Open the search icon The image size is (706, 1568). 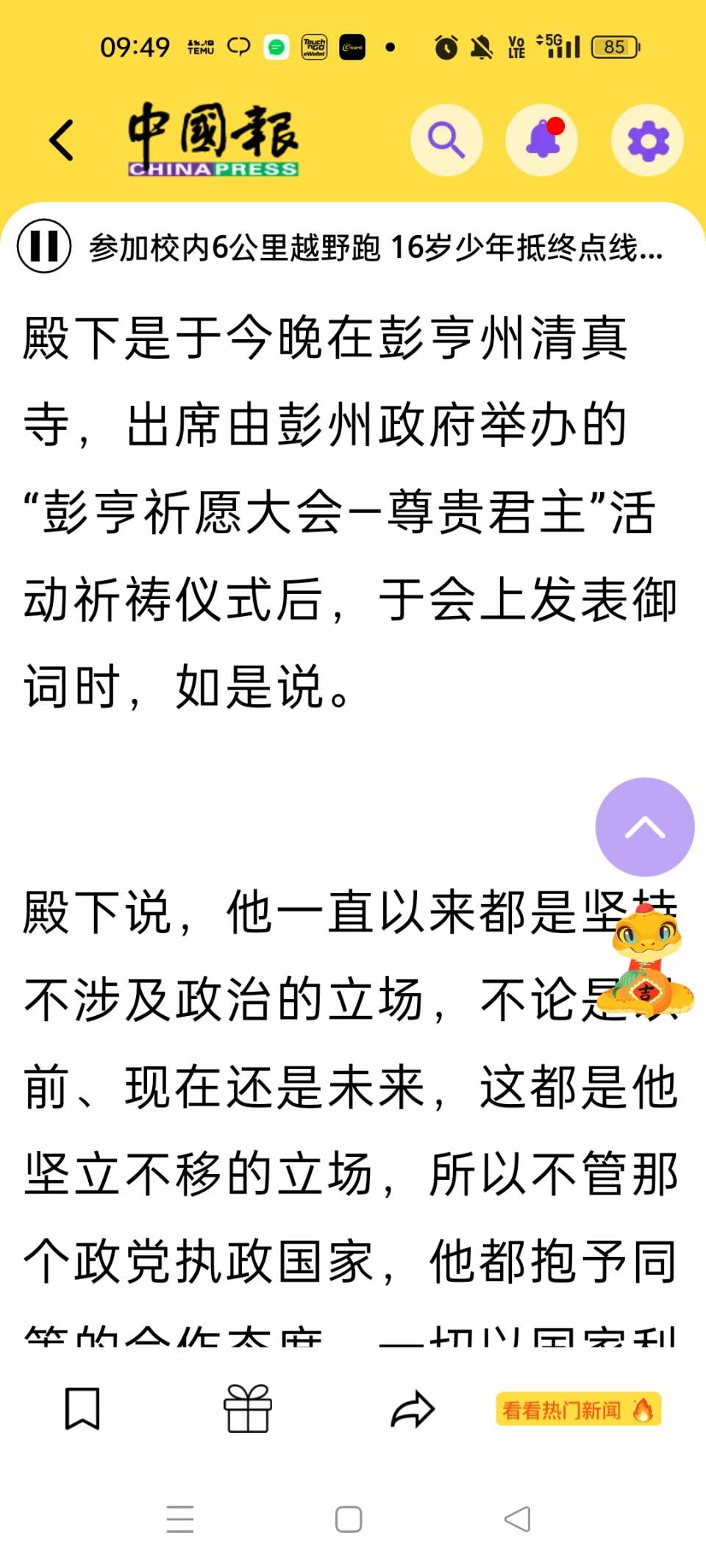tap(446, 140)
